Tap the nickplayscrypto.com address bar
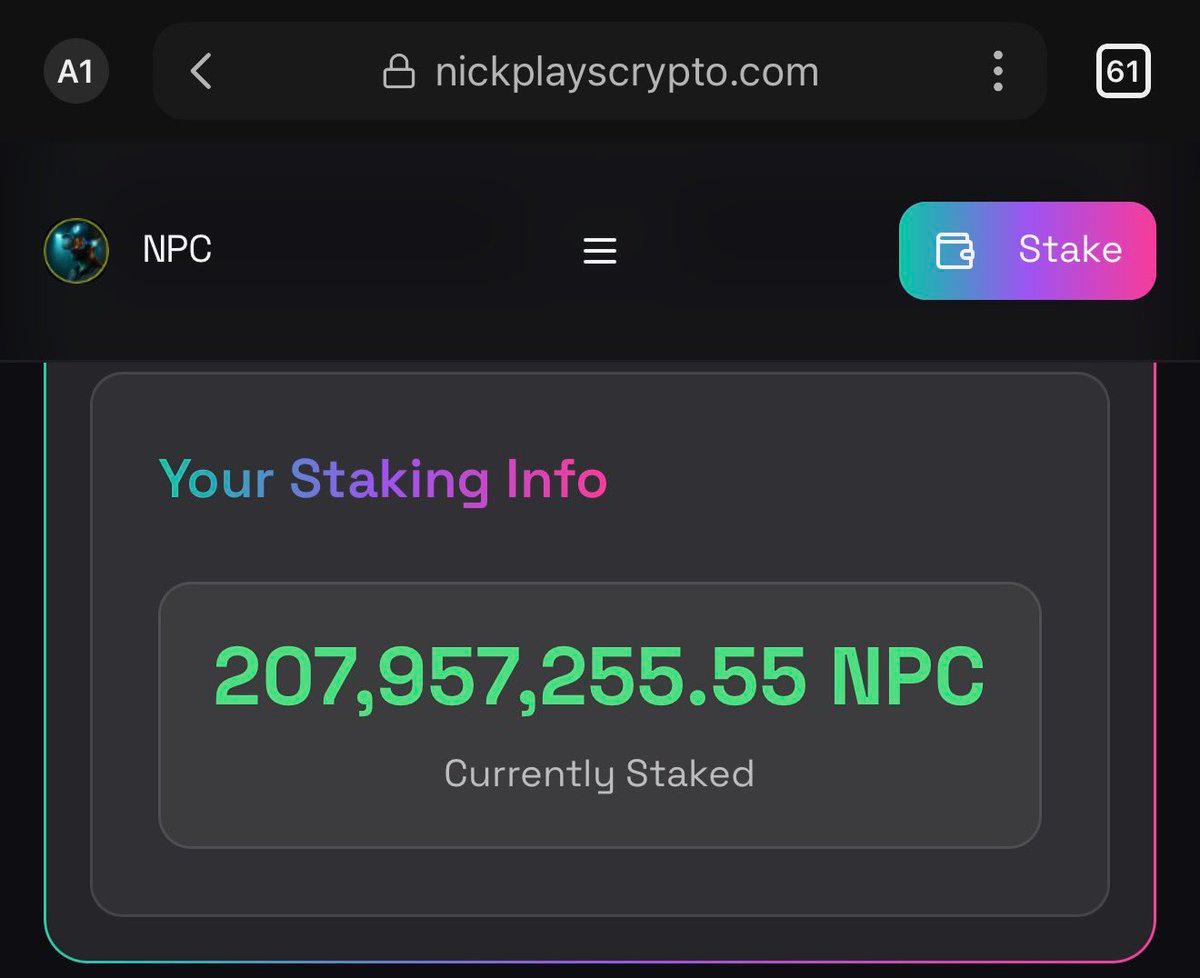1200x978 pixels. 600,72
